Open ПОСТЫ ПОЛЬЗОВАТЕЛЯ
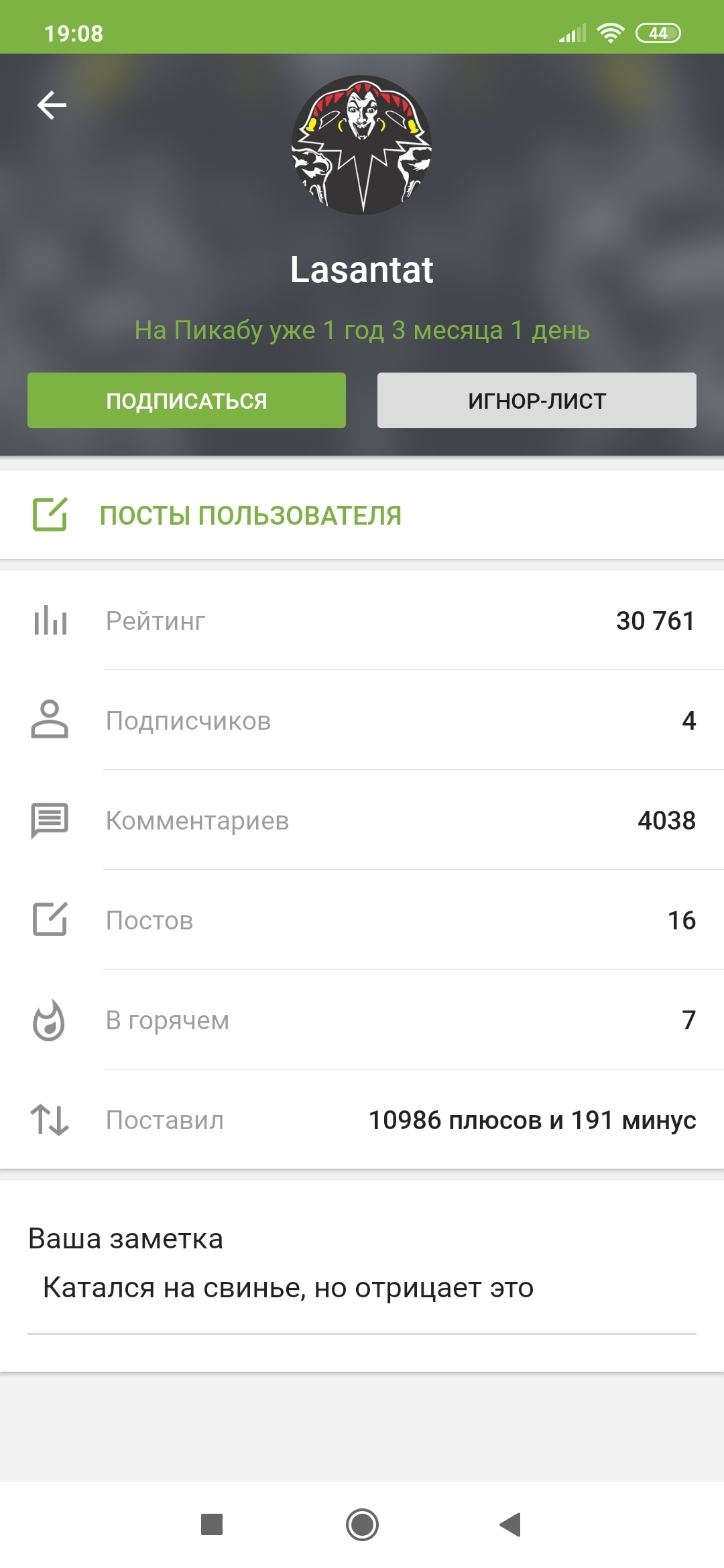Image resolution: width=724 pixels, height=1568 pixels. [250, 515]
